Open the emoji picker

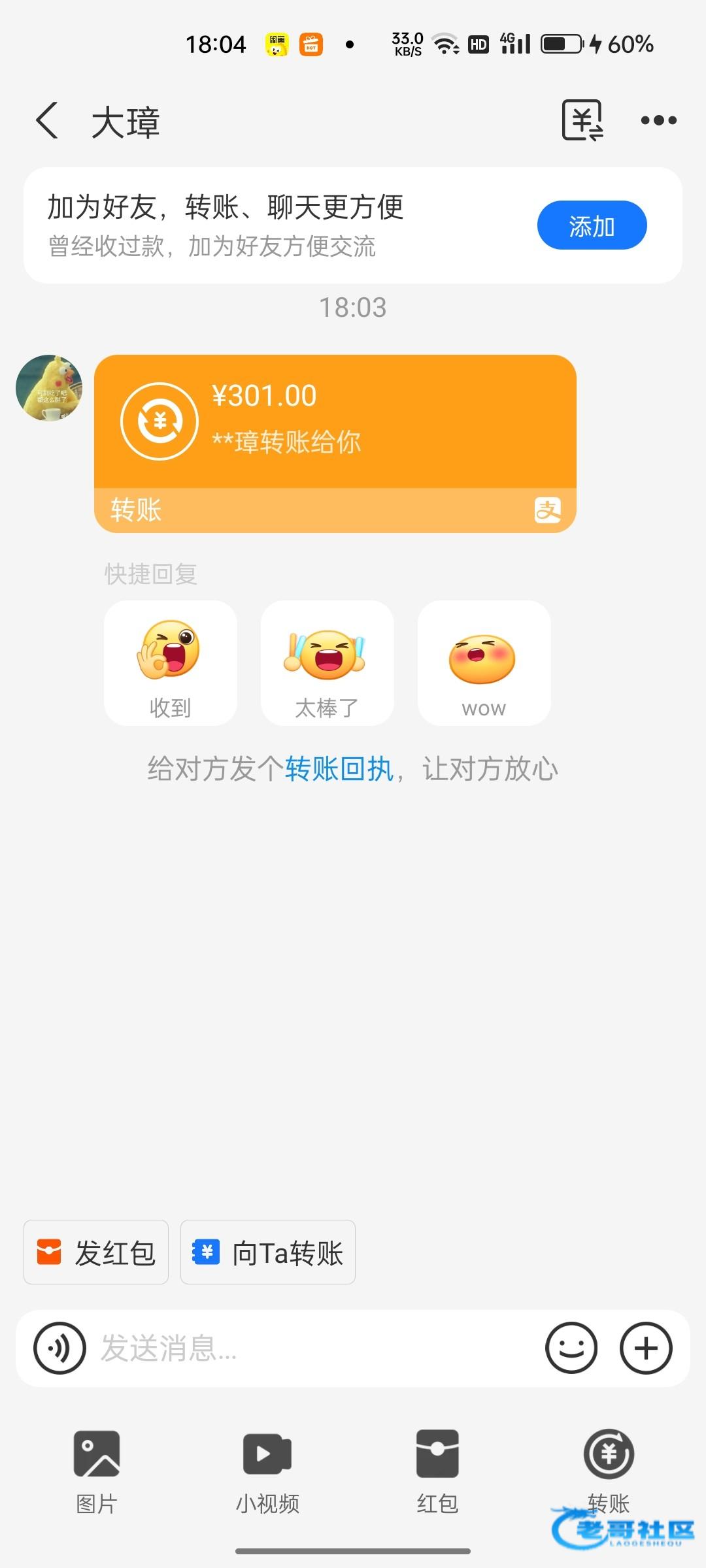pyautogui.click(x=571, y=1348)
